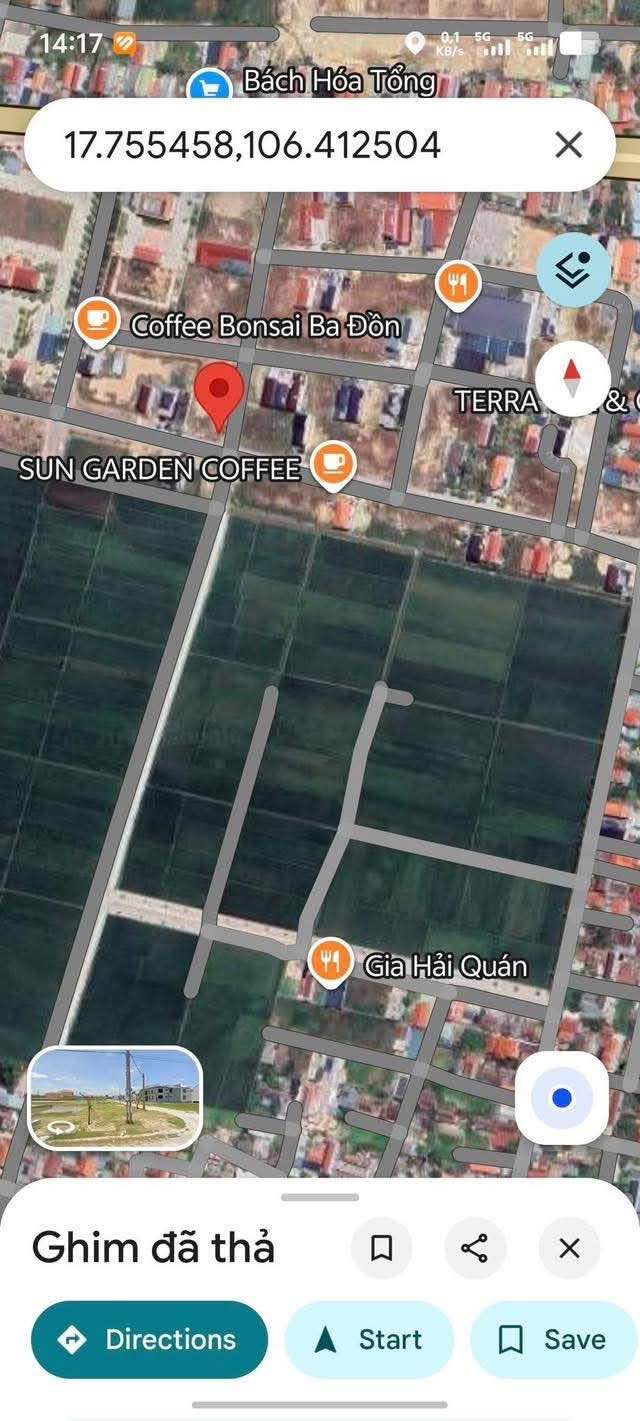Save this pinned location
This screenshot has height=1421, width=640.
coord(555,1340)
